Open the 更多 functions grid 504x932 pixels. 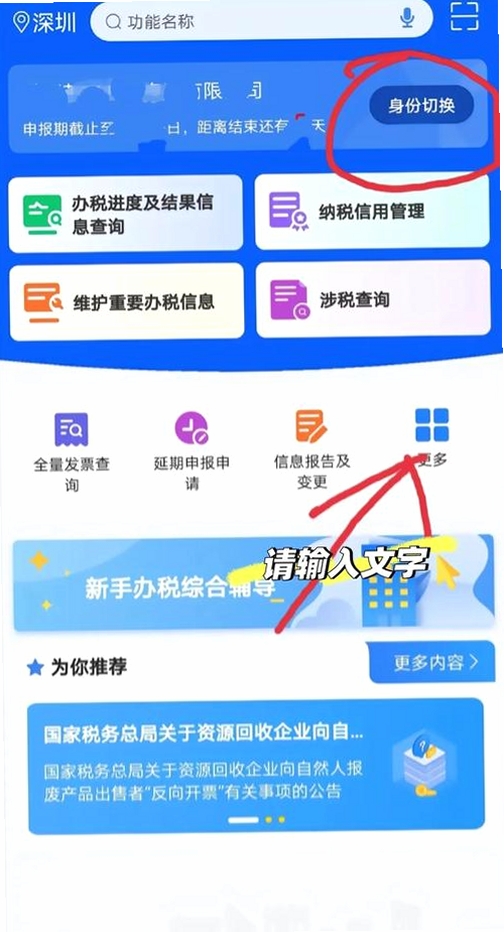tap(432, 438)
